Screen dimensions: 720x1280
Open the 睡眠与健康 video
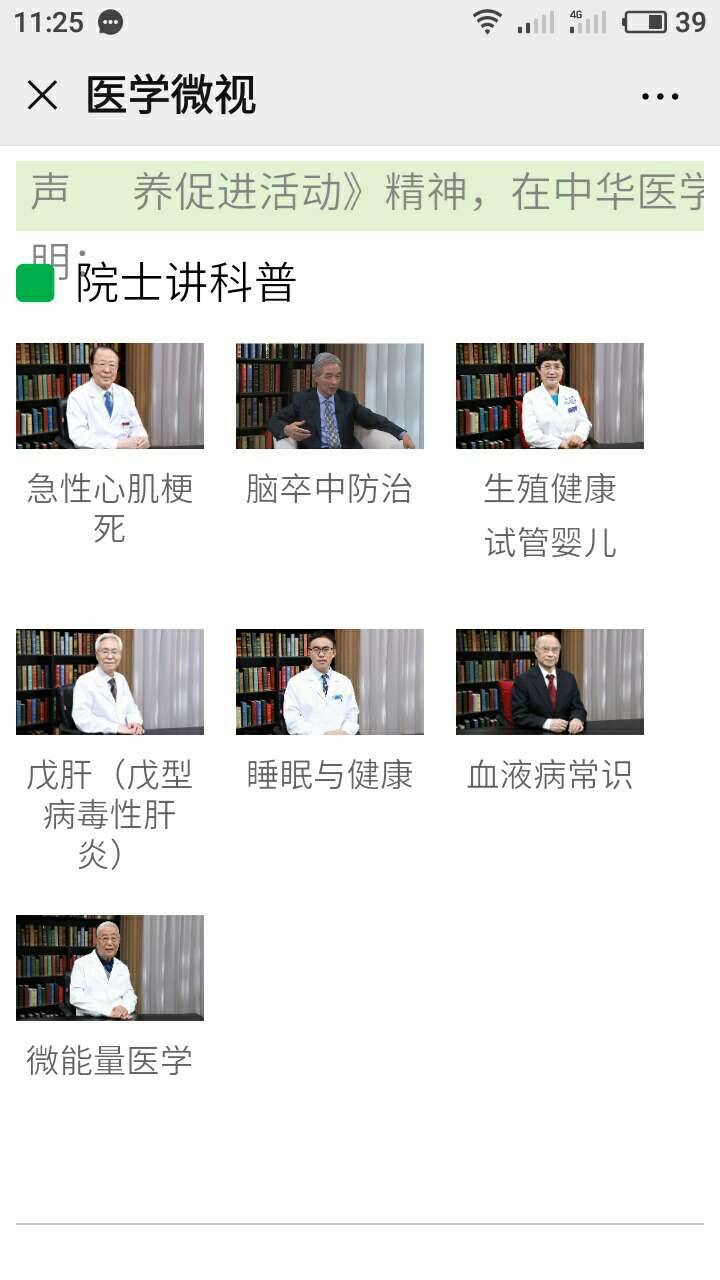click(329, 681)
